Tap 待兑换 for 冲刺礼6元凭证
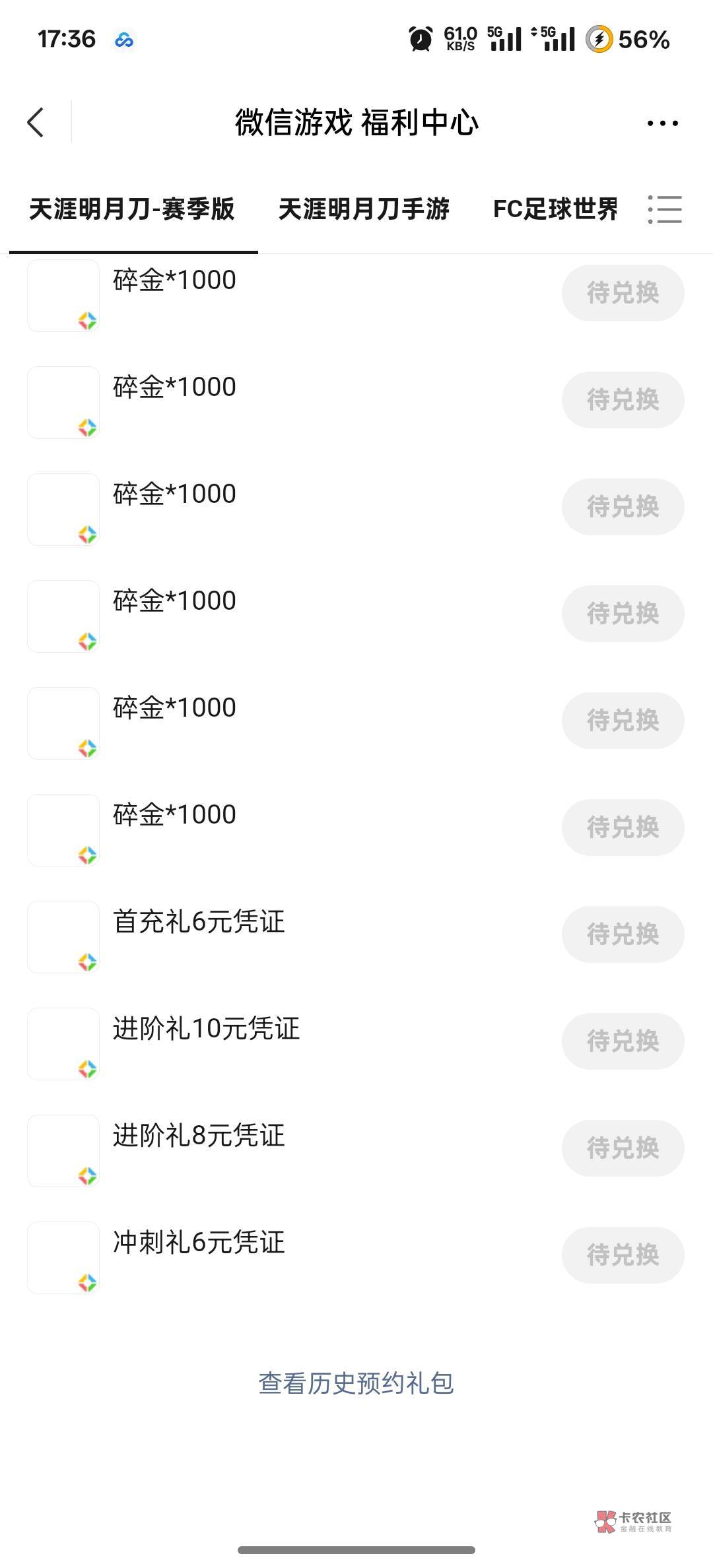 tap(623, 1255)
